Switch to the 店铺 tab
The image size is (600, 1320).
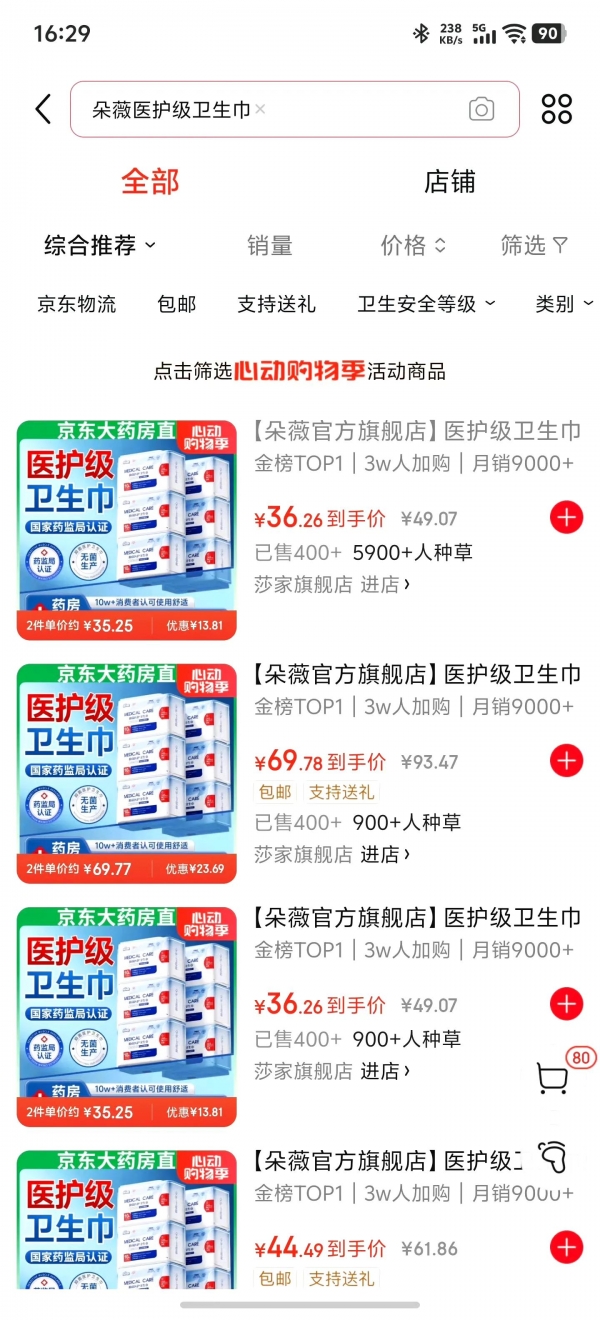tap(450, 182)
